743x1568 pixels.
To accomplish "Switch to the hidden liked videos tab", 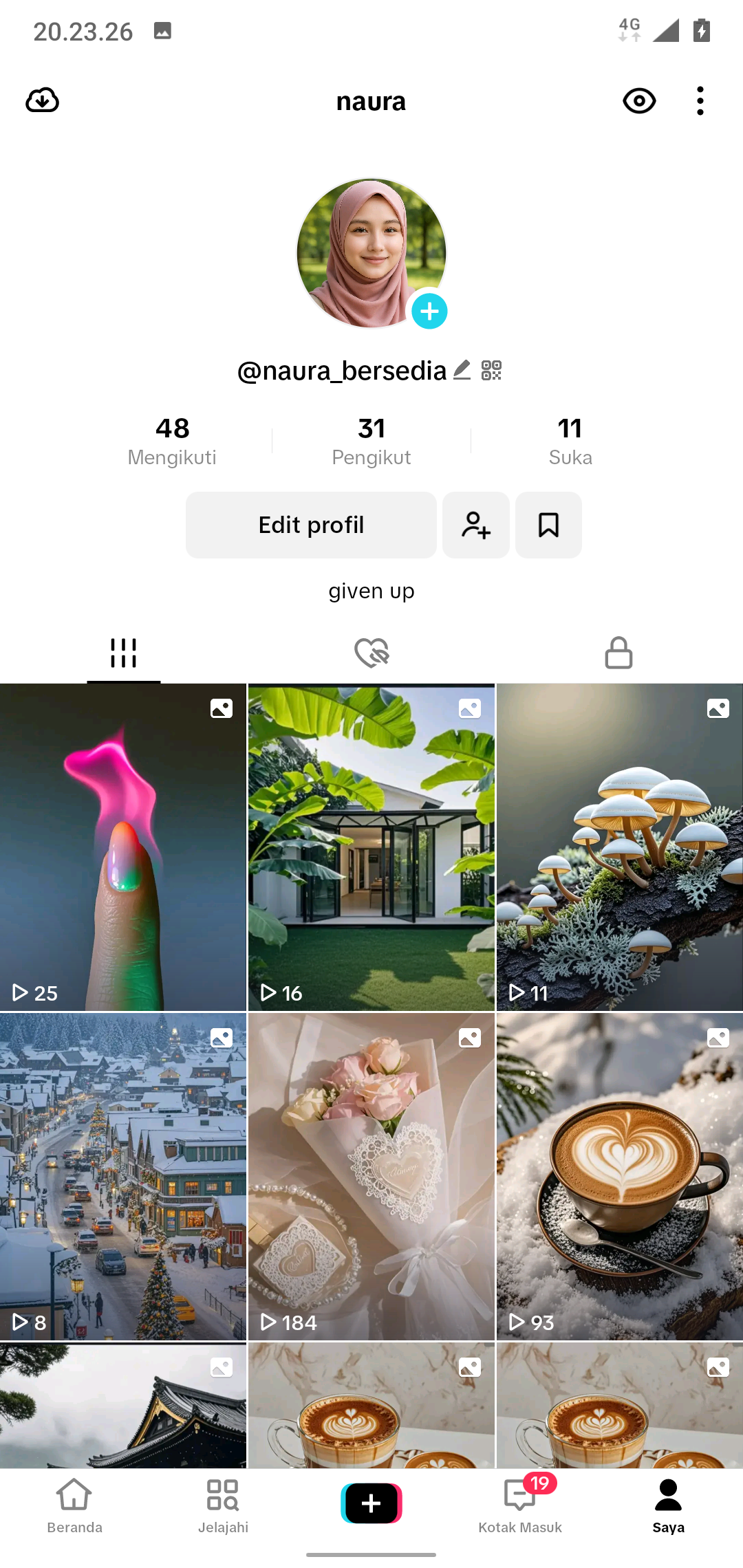I will point(371,653).
